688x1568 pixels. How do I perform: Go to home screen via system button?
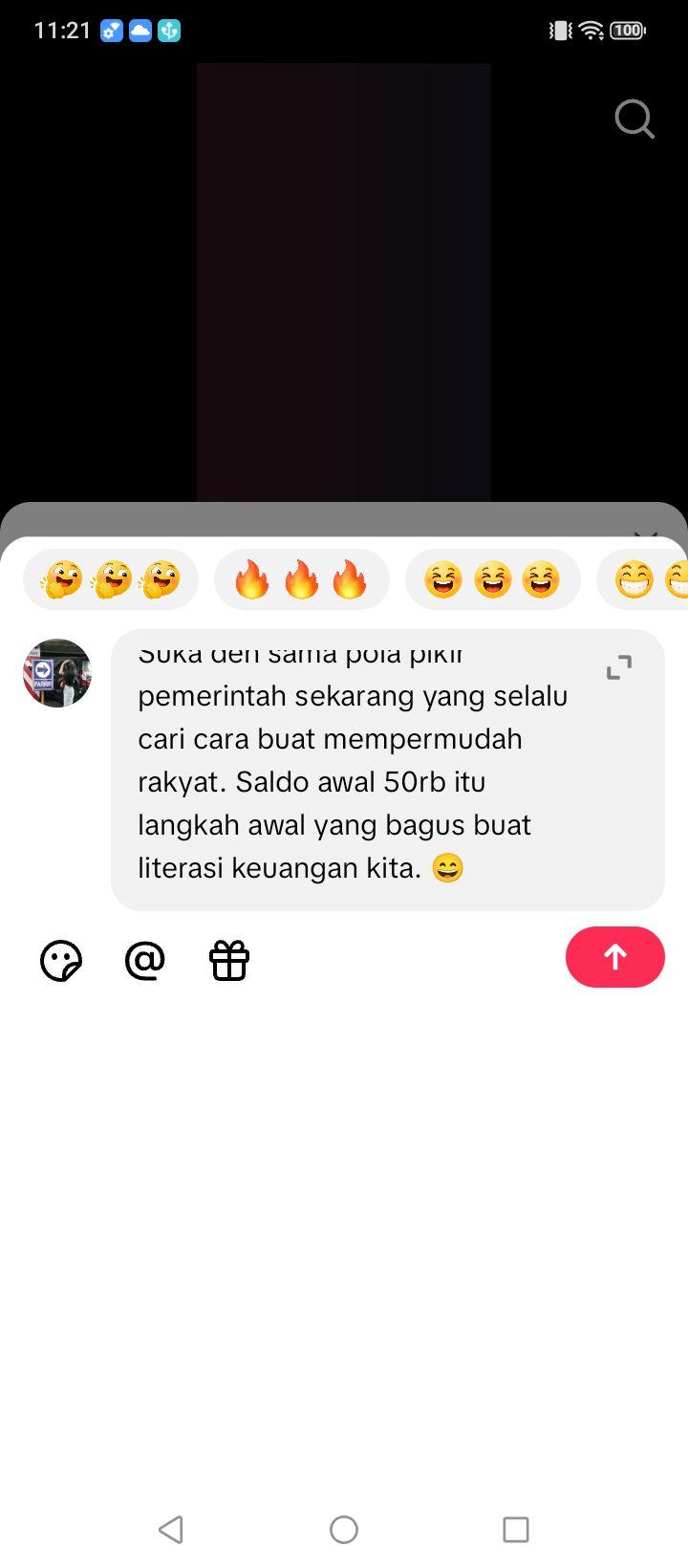(x=344, y=1529)
